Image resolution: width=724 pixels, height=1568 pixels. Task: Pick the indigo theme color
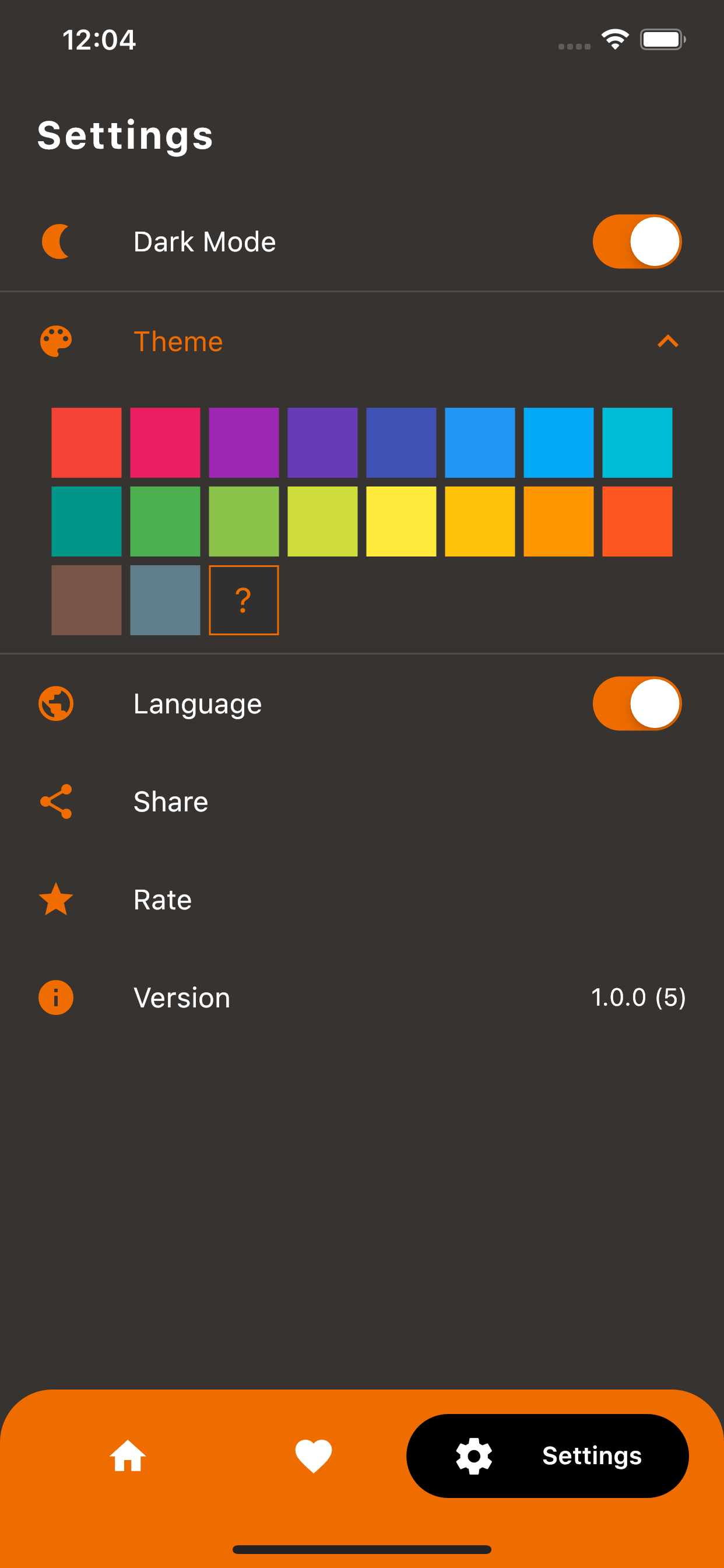[401, 443]
